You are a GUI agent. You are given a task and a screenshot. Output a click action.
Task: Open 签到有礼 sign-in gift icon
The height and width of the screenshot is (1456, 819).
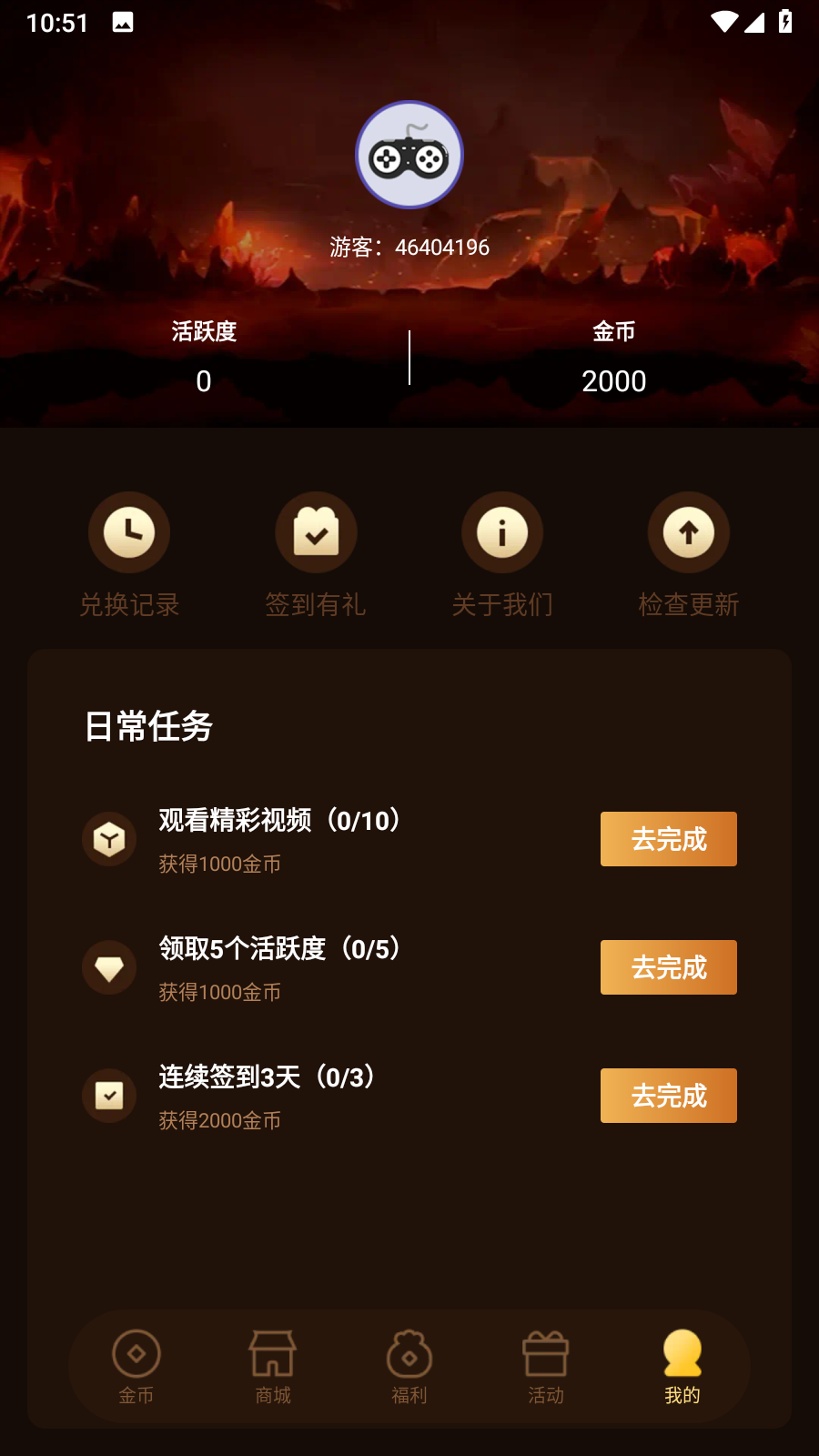pos(316,532)
